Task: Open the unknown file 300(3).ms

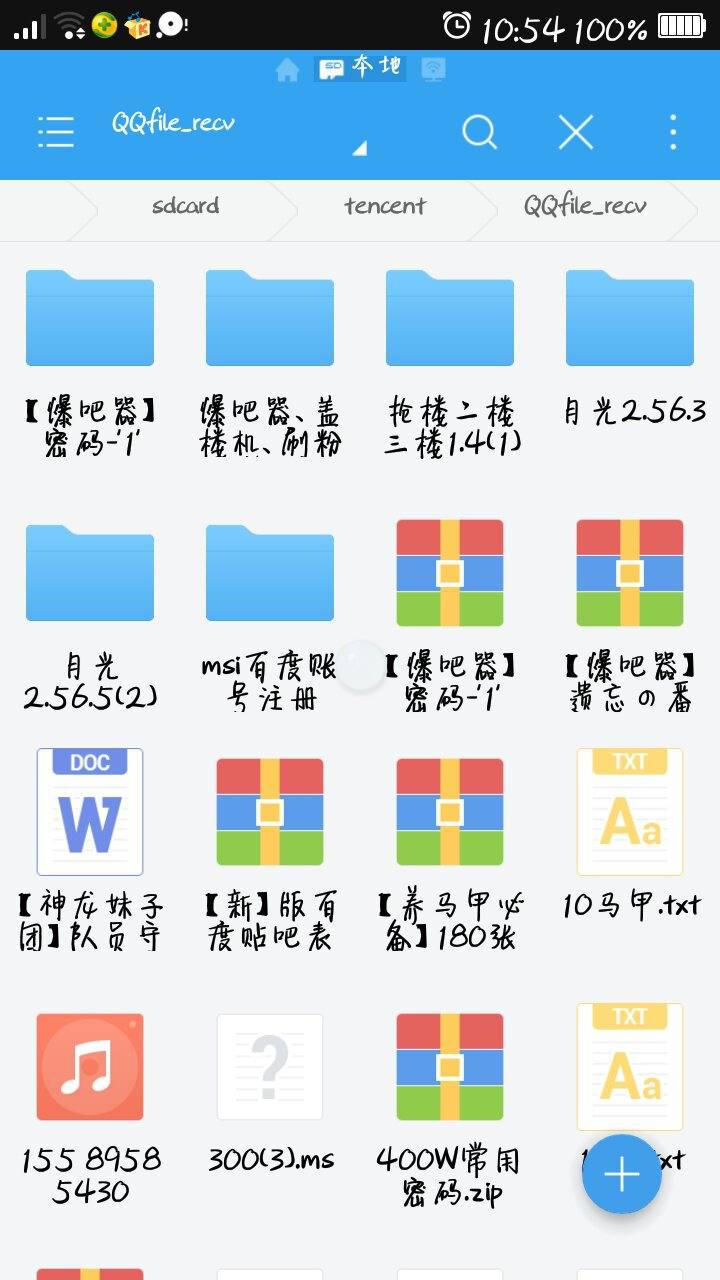Action: [x=269, y=1066]
